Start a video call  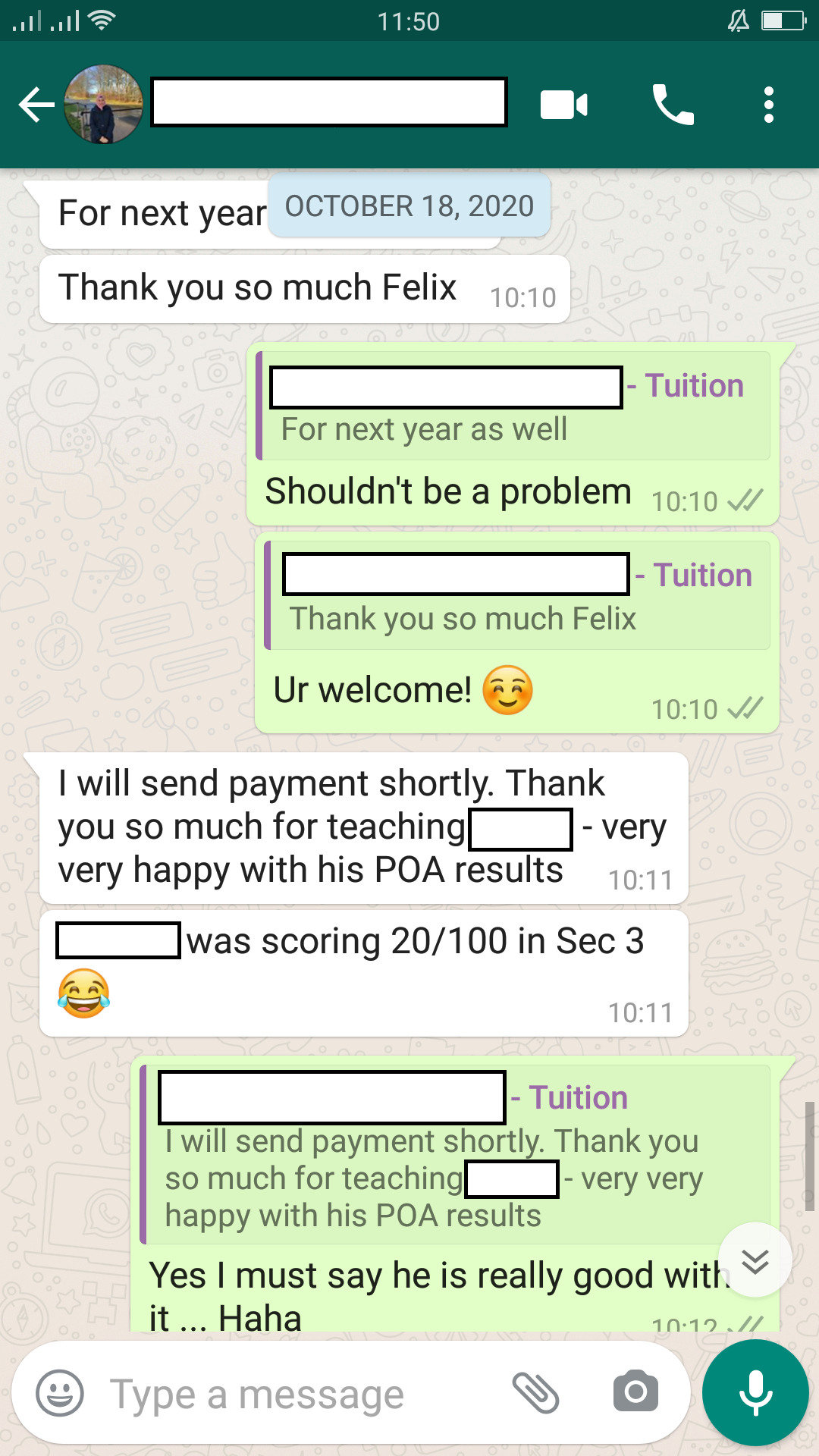pos(563,105)
